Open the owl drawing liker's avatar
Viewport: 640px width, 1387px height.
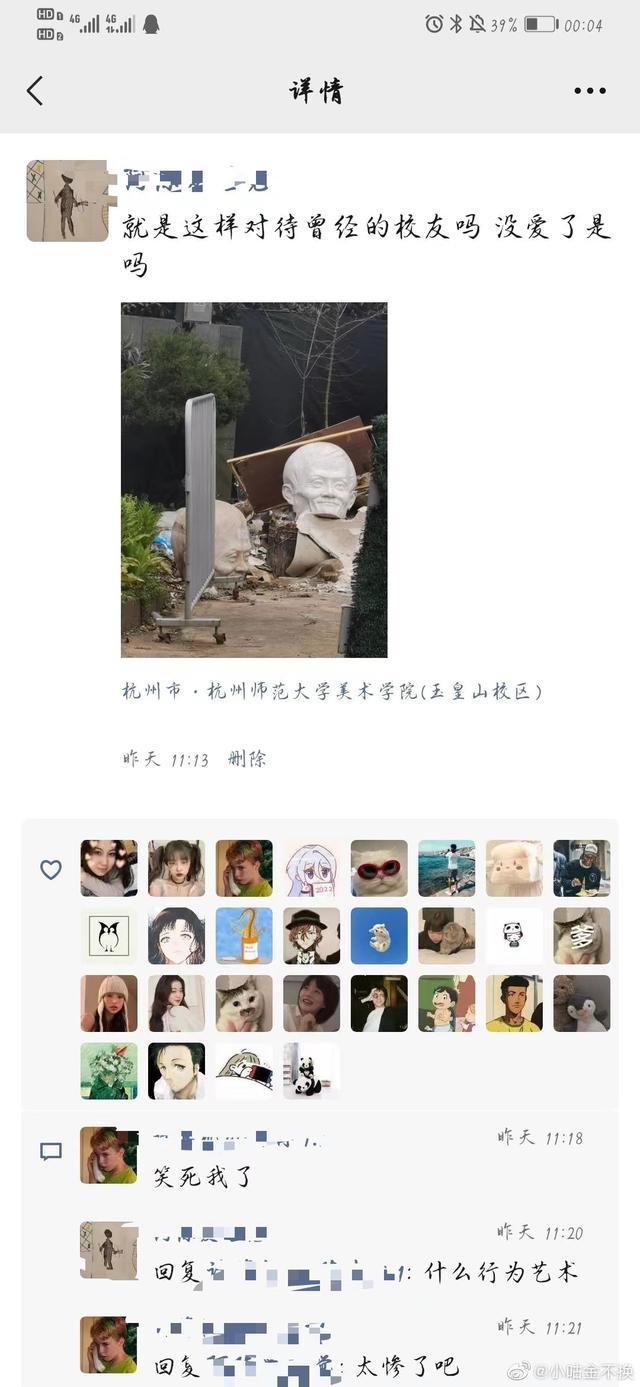click(x=109, y=936)
